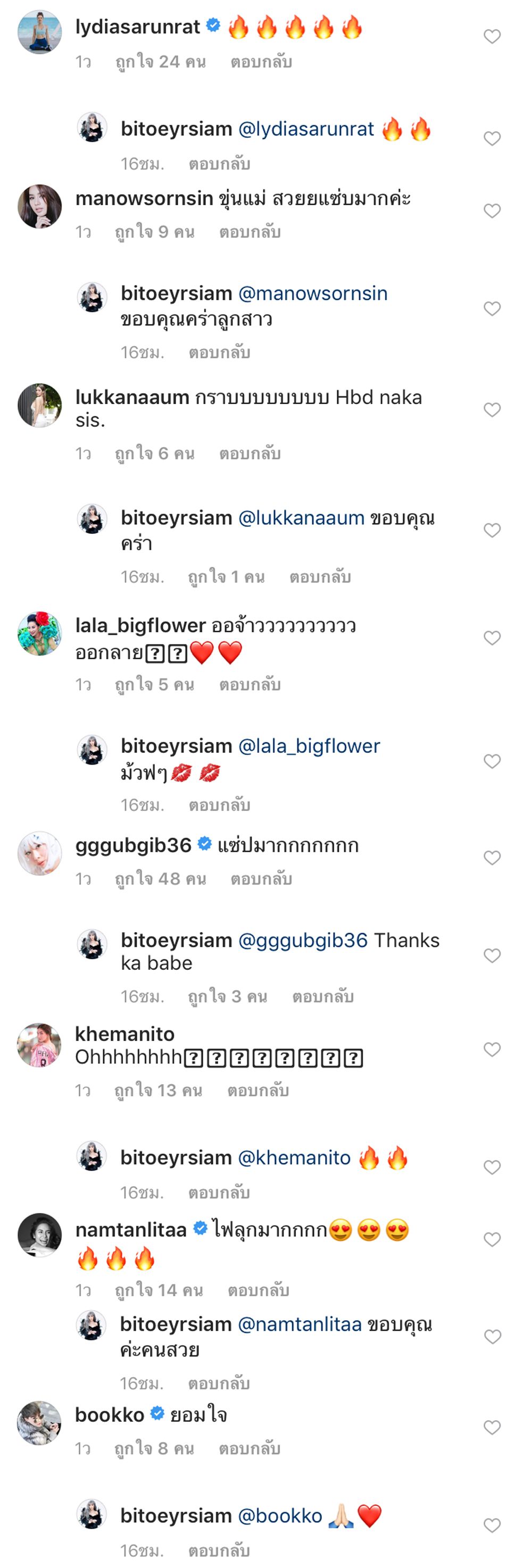The height and width of the screenshot is (1568, 532).
Task: Like lukkanaaum's Hbd naka sis comment
Action: point(492,409)
